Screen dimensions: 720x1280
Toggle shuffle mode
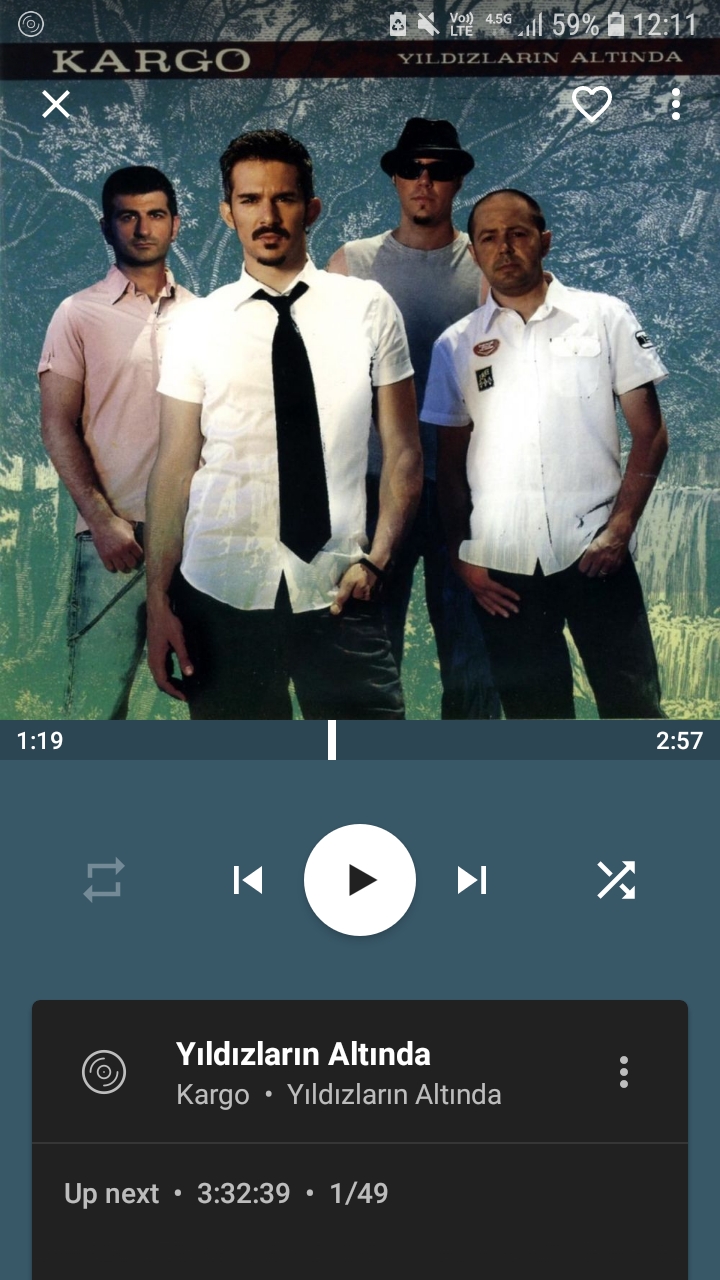616,880
